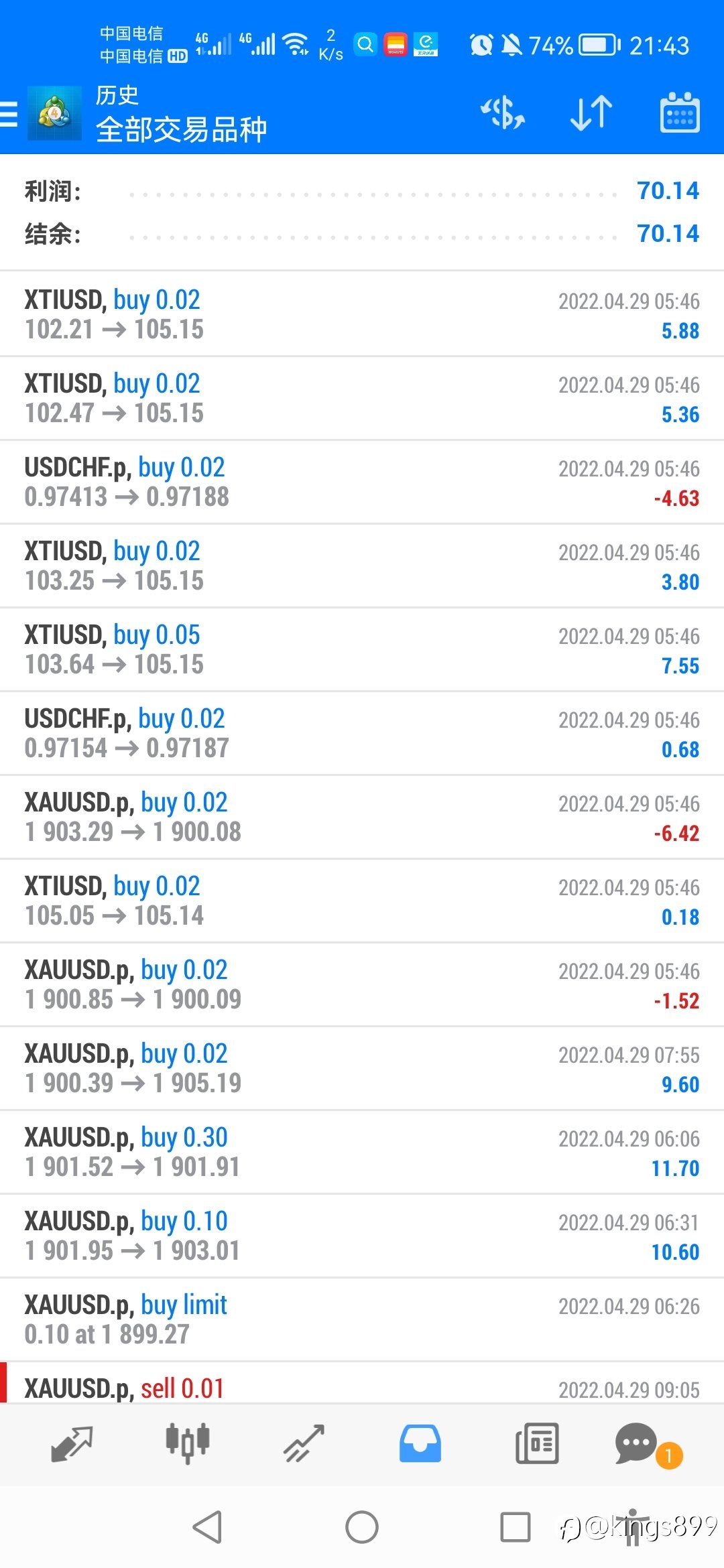Open XTIUSD trade opened at 102.21
Viewport: 724px width, 1568px height.
click(362, 314)
